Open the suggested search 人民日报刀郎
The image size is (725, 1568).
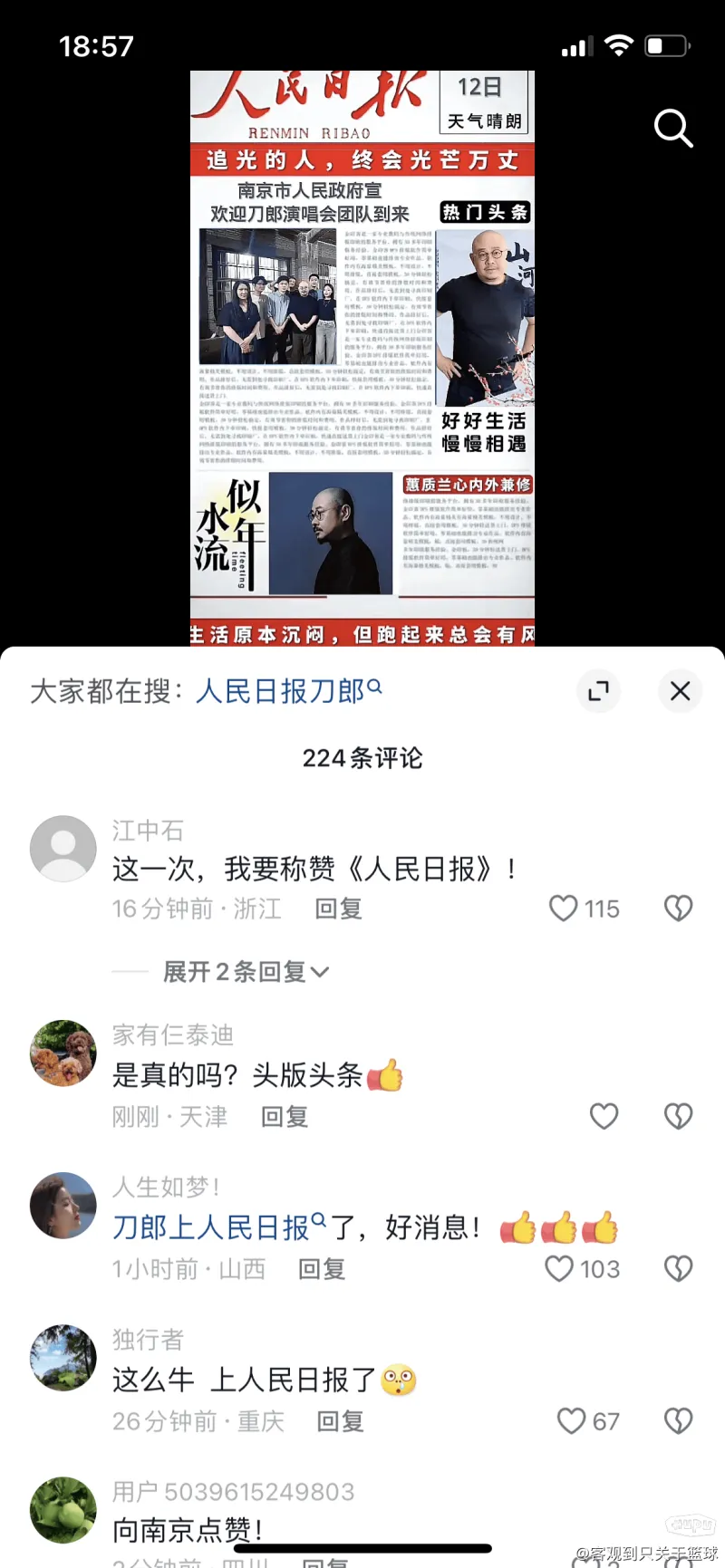point(288,691)
